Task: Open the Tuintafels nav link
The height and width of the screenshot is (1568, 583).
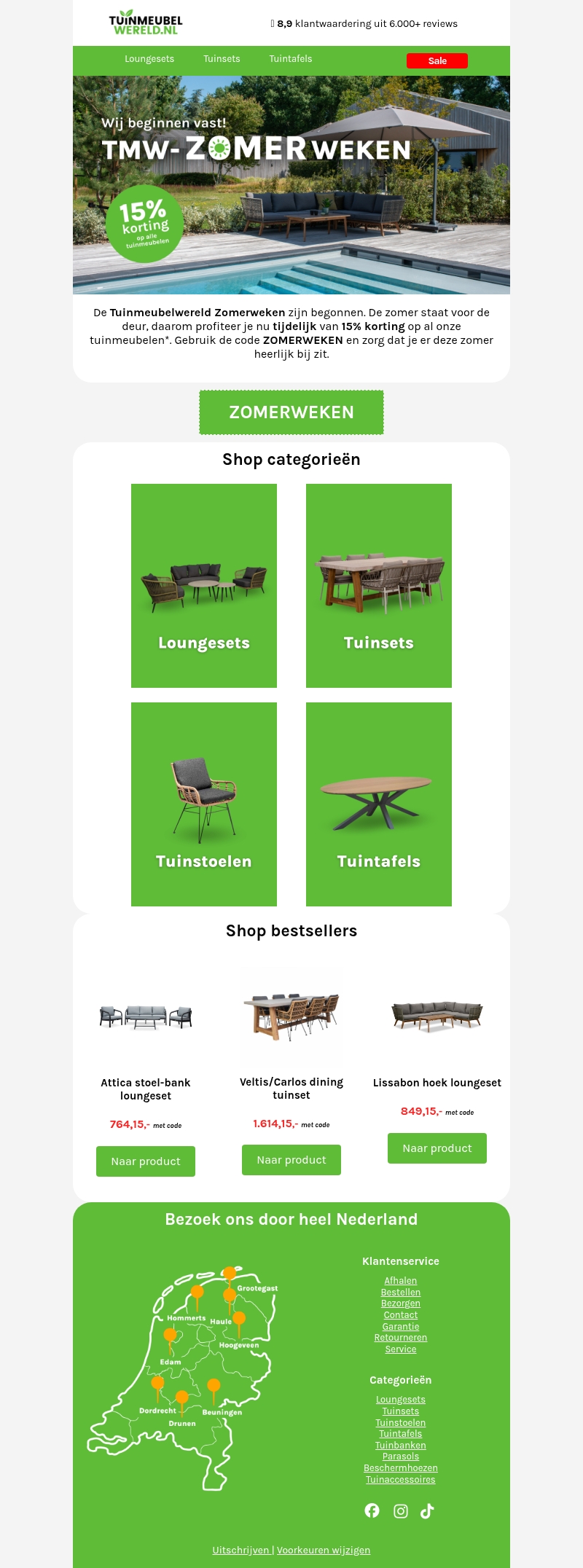Action: pyautogui.click(x=291, y=59)
